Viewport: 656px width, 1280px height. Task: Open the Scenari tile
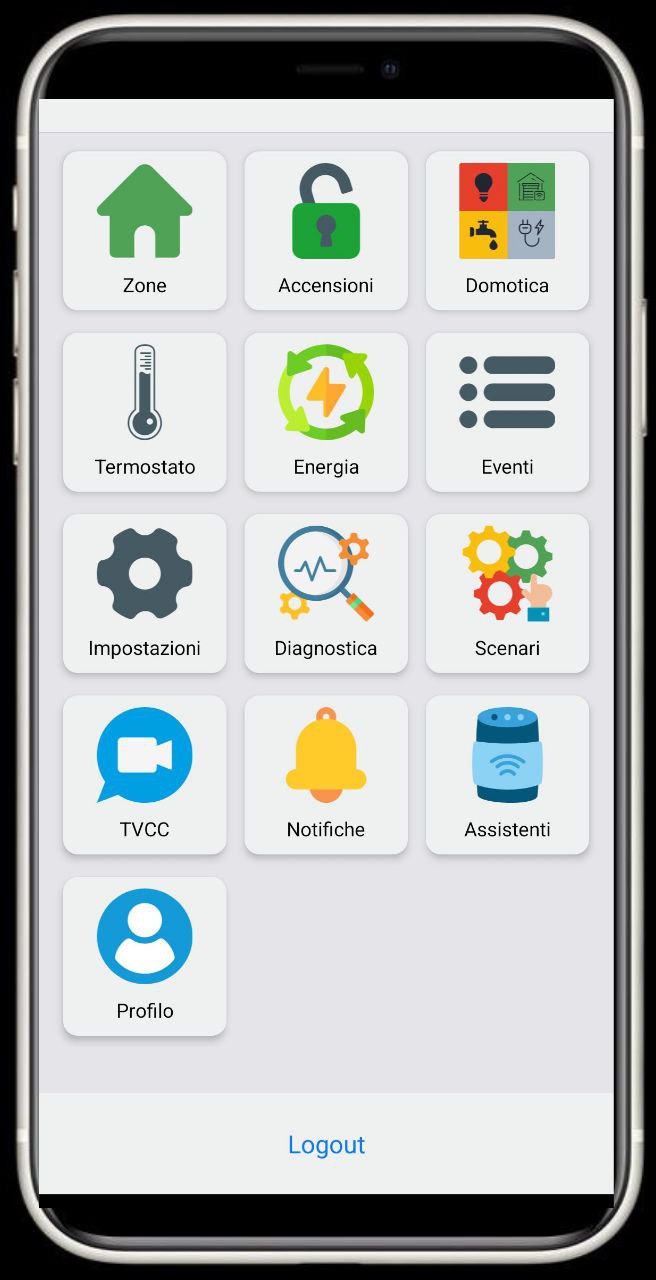click(x=507, y=594)
